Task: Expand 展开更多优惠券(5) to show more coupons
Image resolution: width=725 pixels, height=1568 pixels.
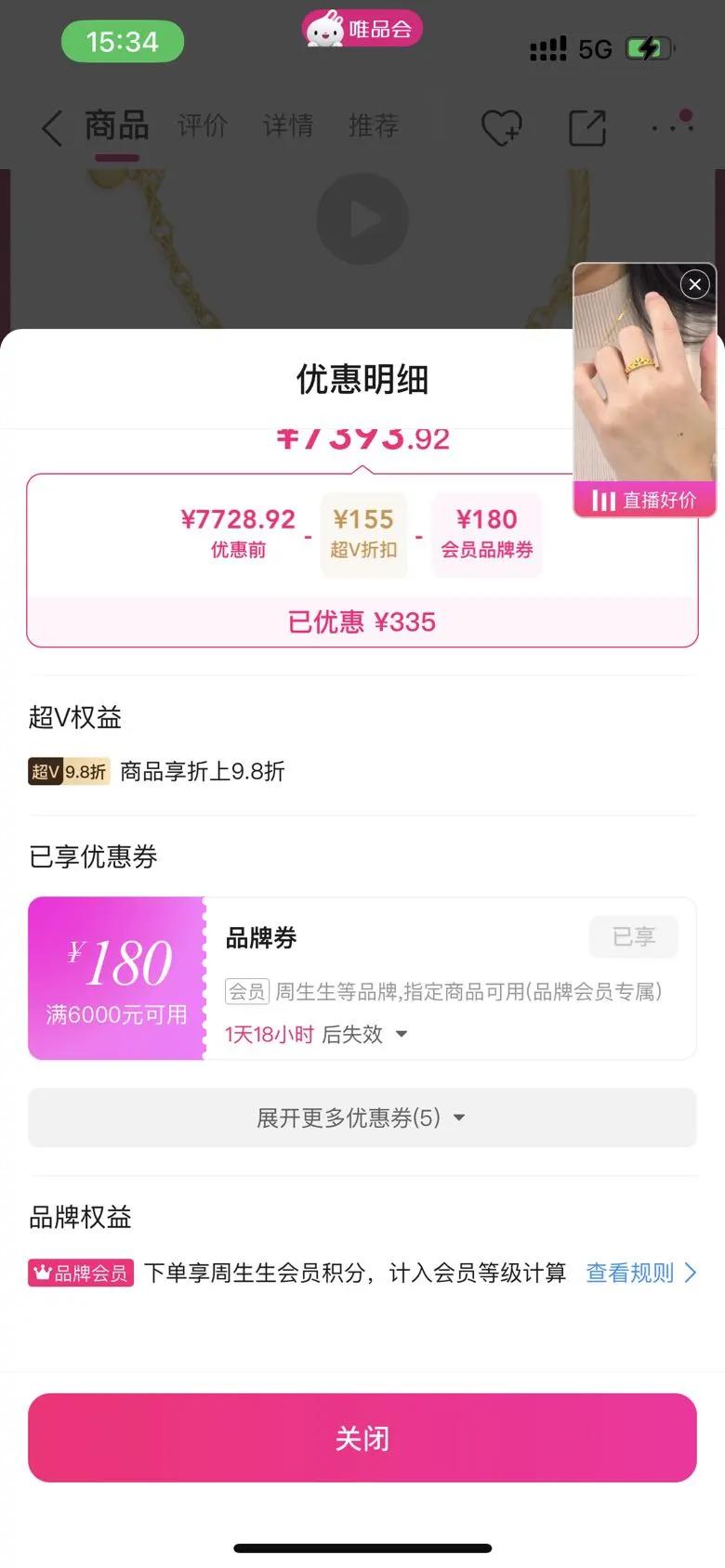Action: (x=362, y=1117)
